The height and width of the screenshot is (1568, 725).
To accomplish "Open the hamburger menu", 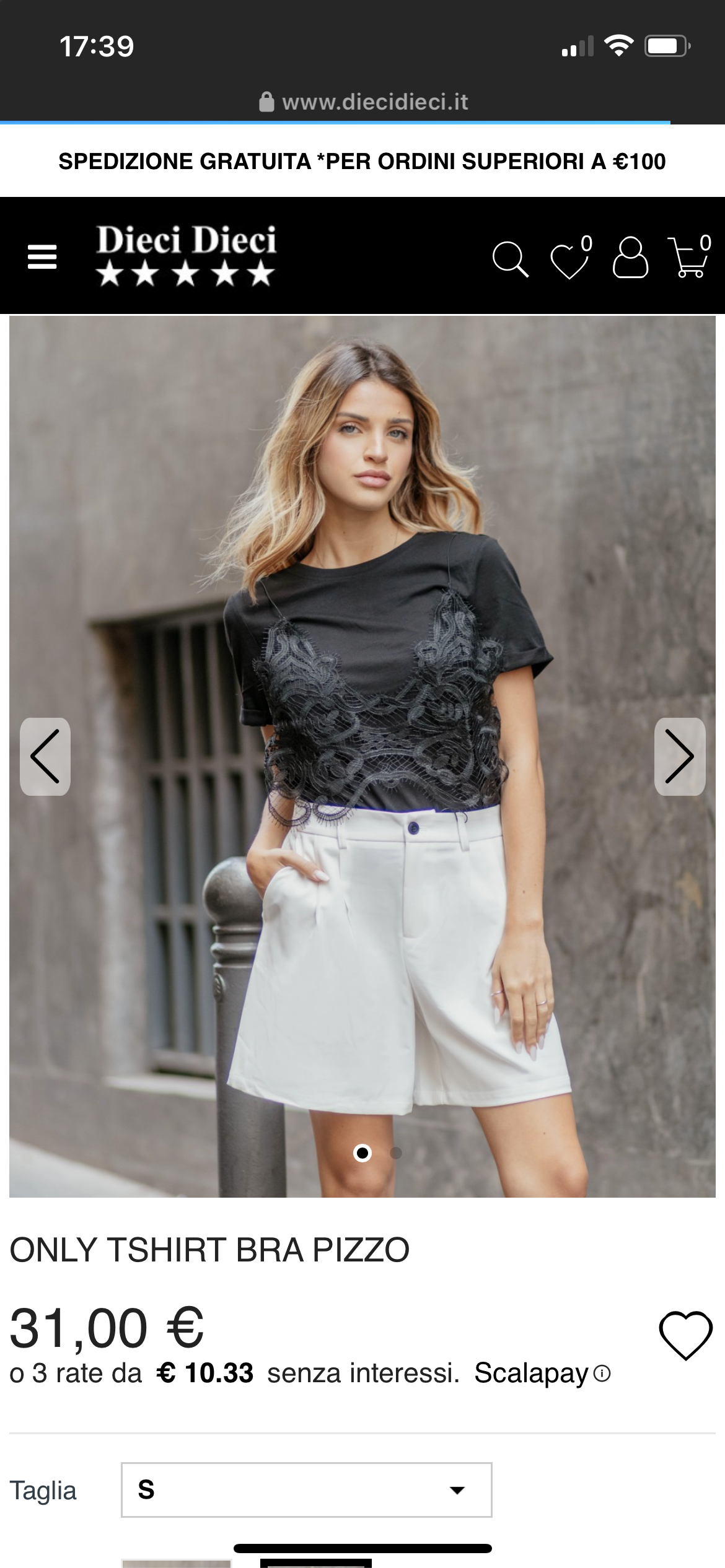I will click(x=42, y=256).
